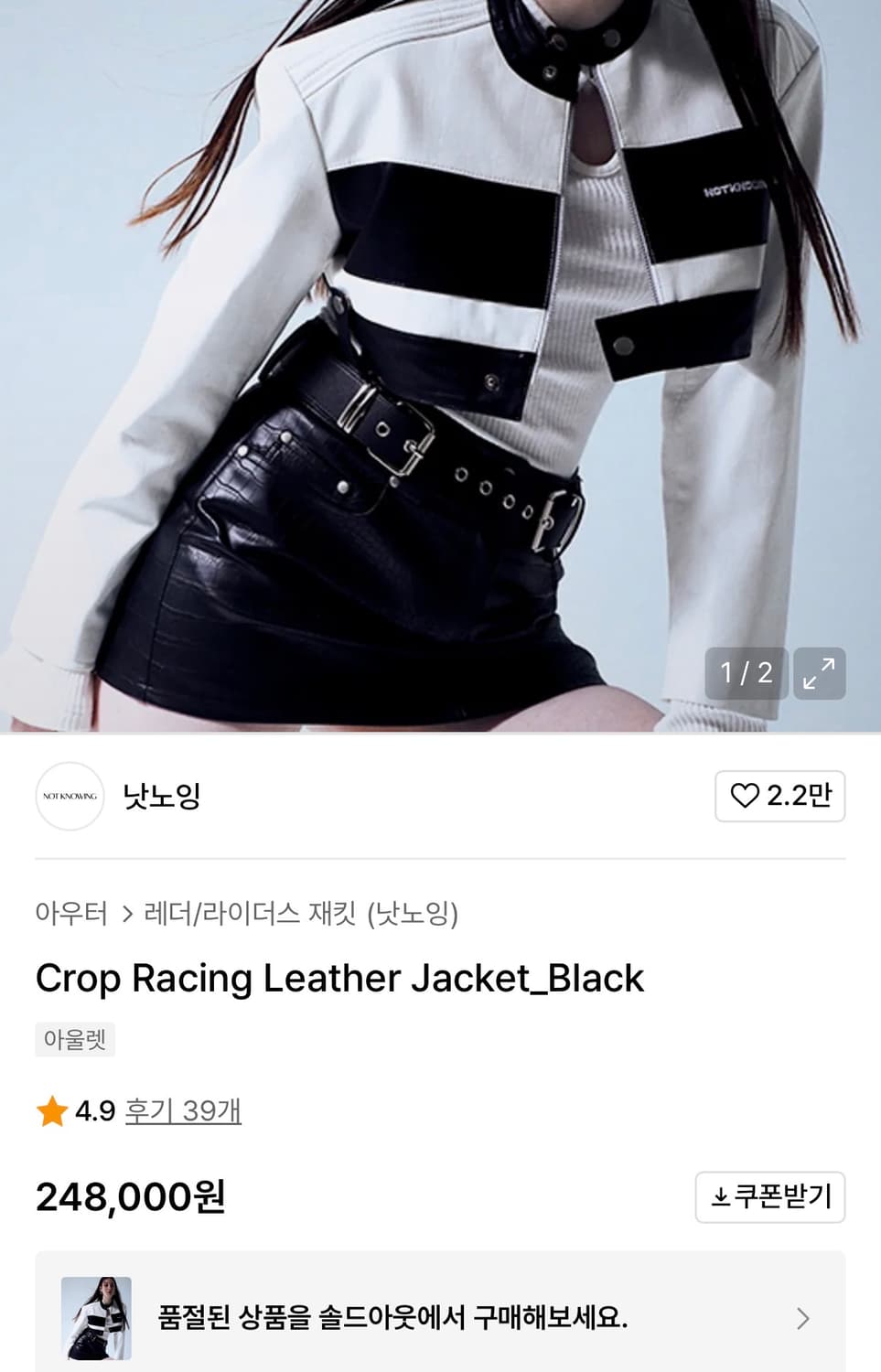881x1372 pixels.
Task: Select the 레더/라이더스 재킷 (낫노잉) category
Action: click(302, 913)
